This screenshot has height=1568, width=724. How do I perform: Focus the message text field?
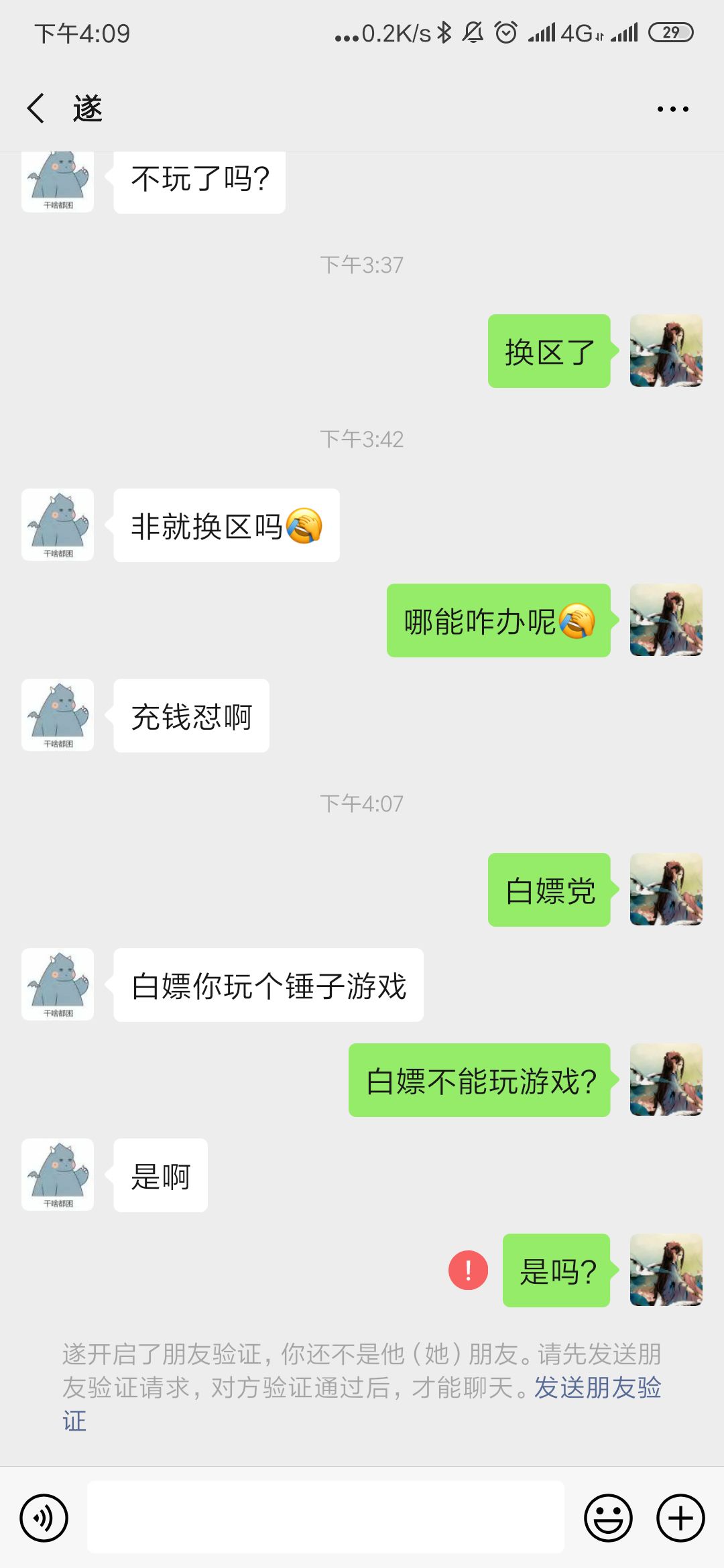(x=326, y=1518)
